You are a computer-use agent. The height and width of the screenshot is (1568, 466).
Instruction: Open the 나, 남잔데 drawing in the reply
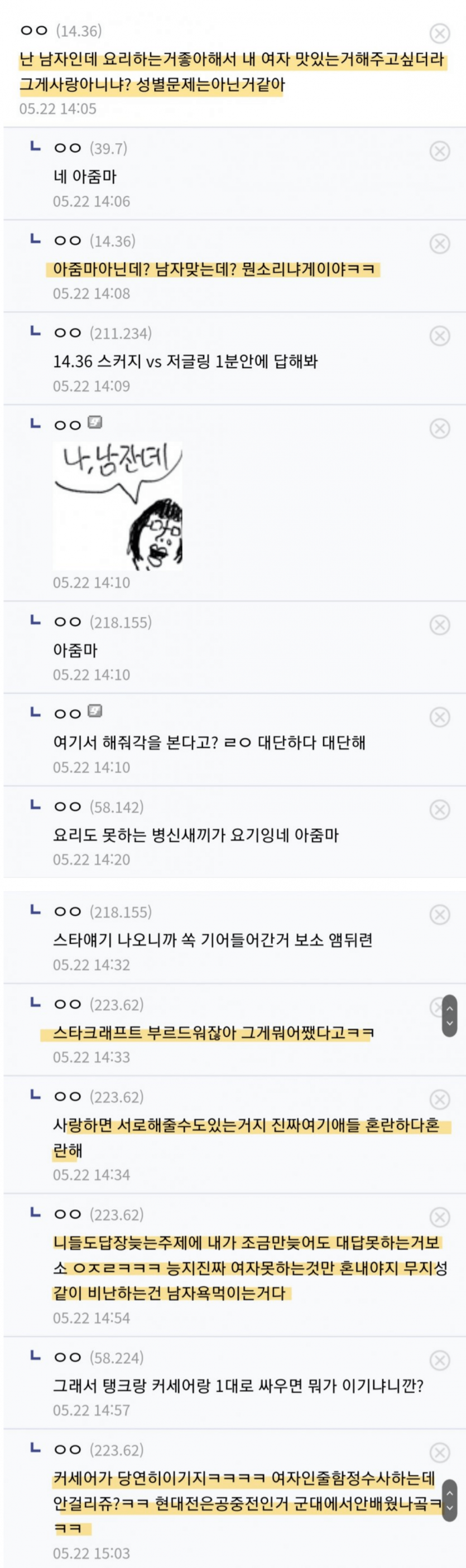[118, 506]
